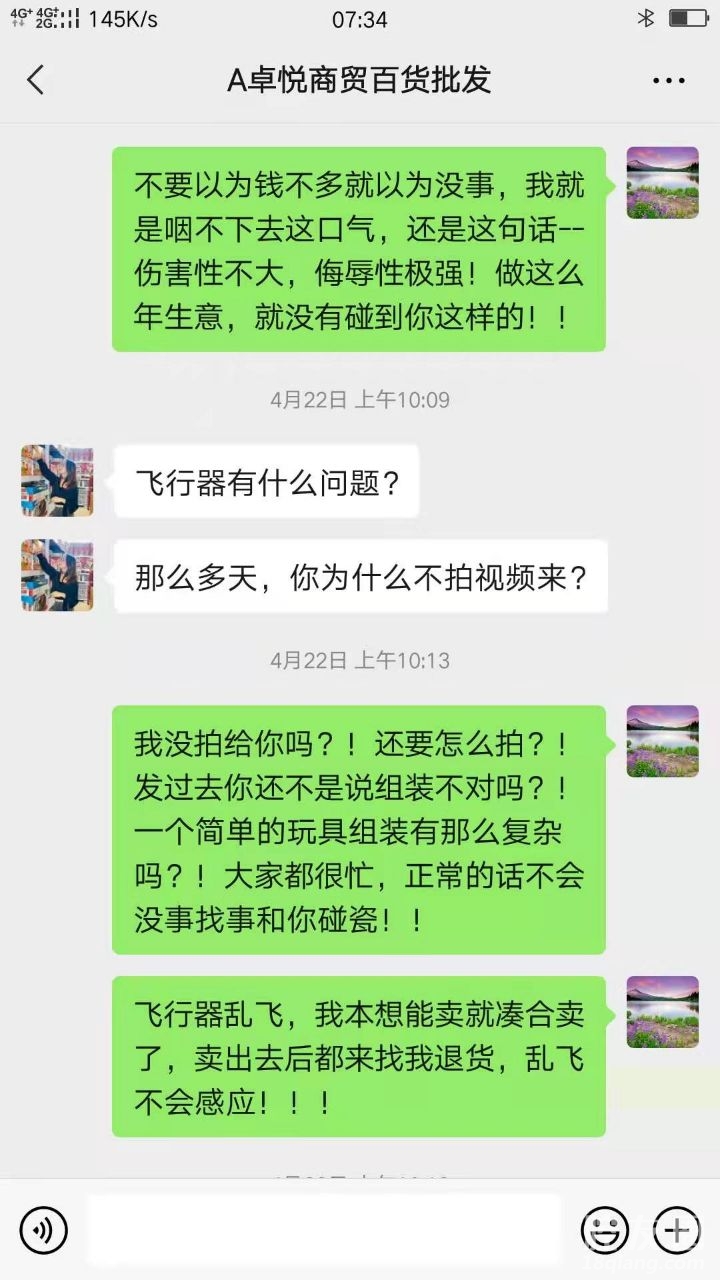Focus the message text field
Screen dimensions: 720x1280
(x=325, y=1229)
